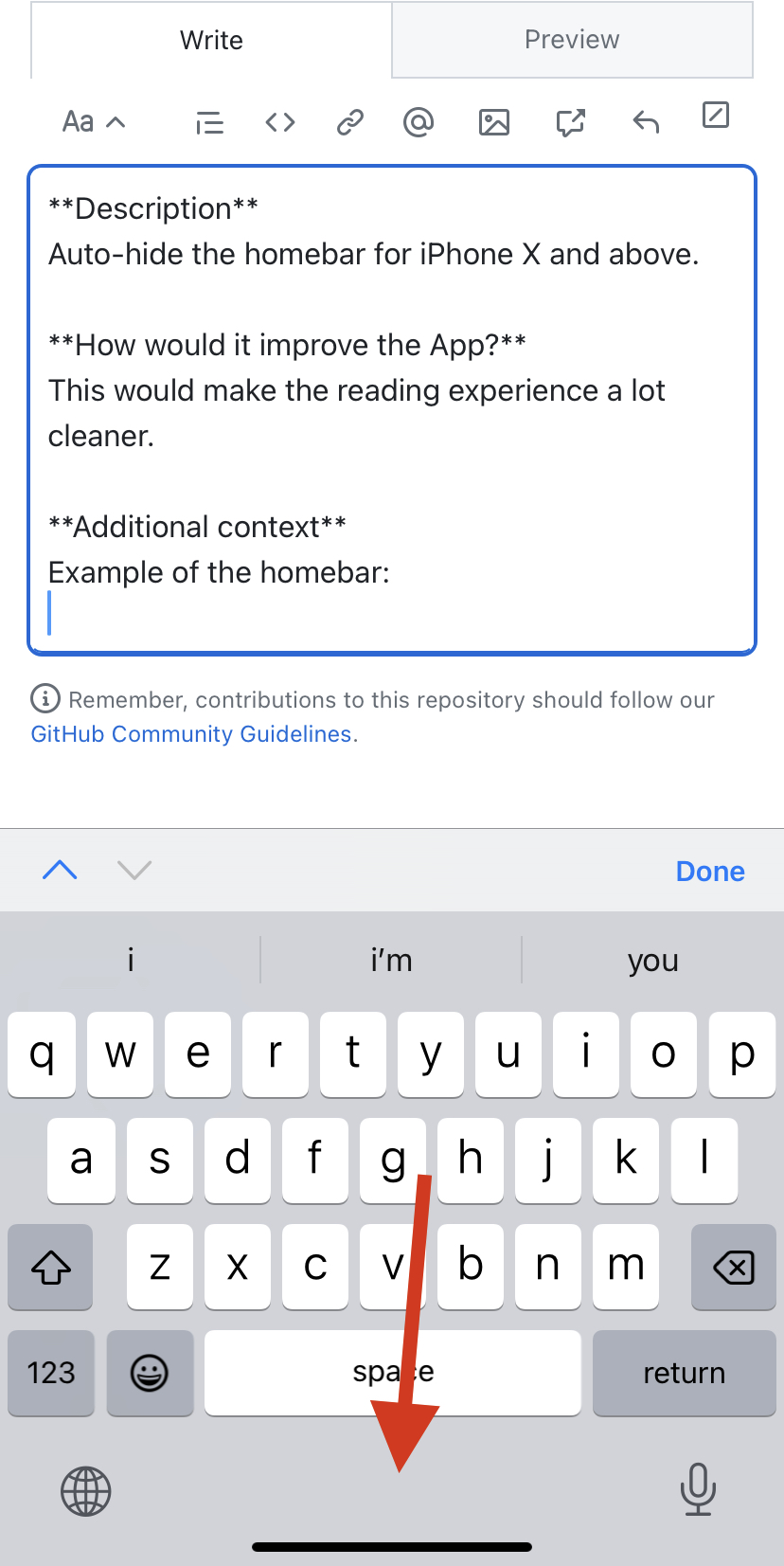
Task: Jump to next field with down chevron
Action: click(134, 870)
